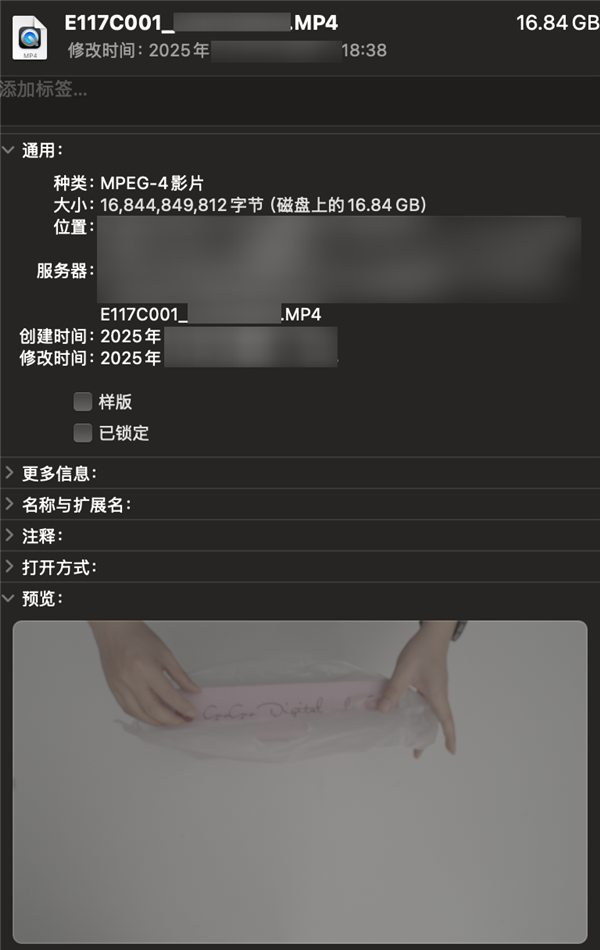Expand 名称与扩展名 section
This screenshot has height=950, width=600.
click(x=9, y=504)
